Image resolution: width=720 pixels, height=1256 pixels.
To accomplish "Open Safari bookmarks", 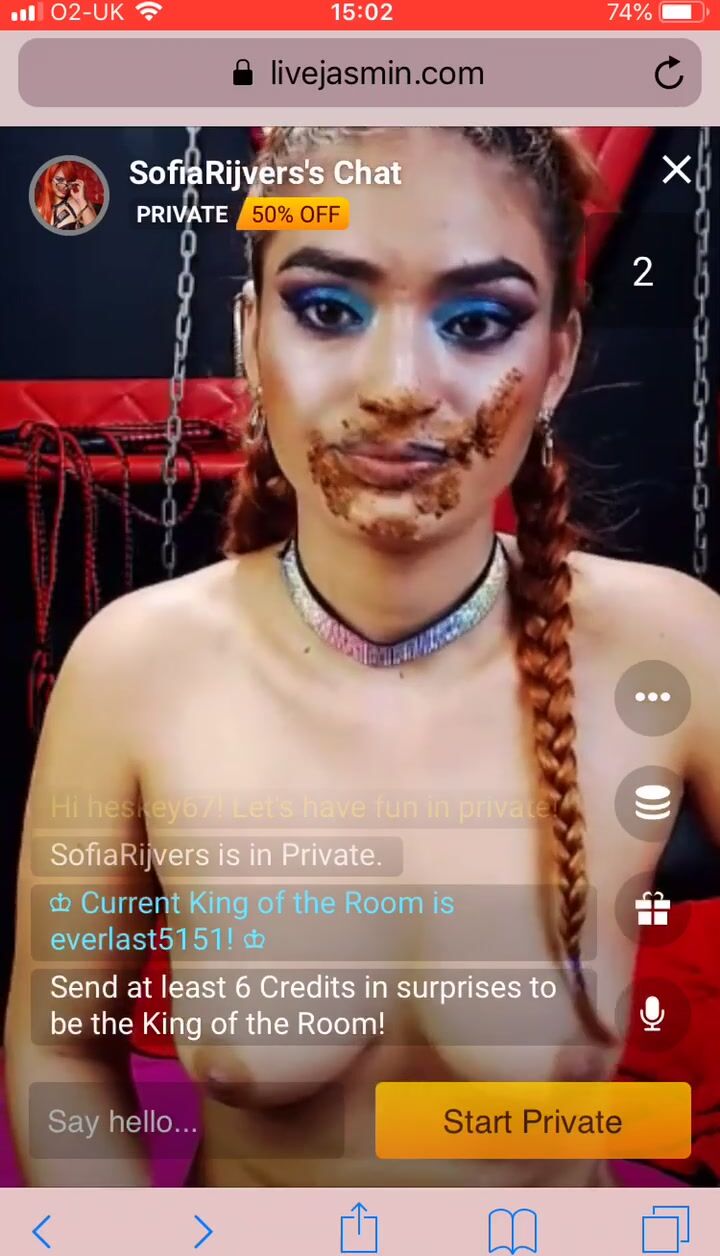I will (513, 1230).
